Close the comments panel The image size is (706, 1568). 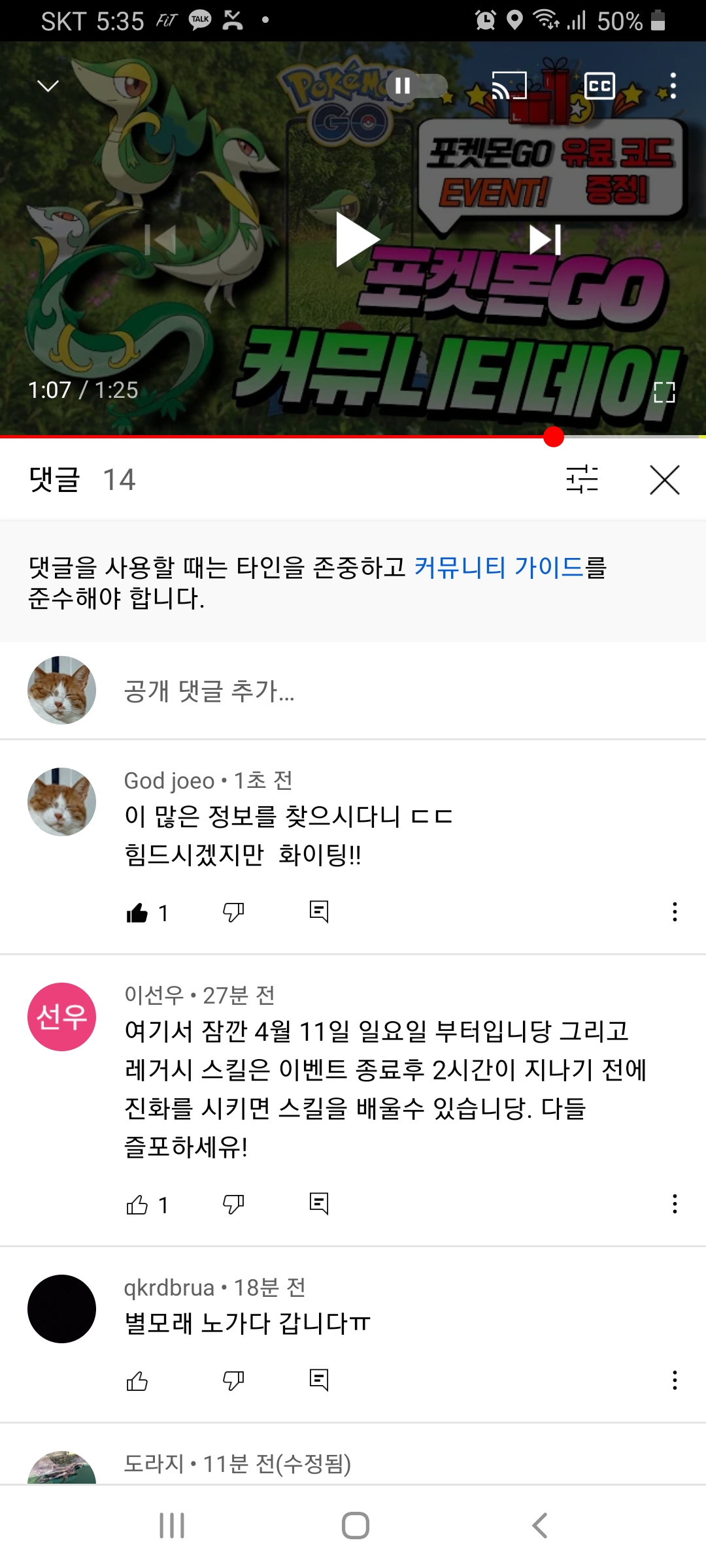(x=665, y=480)
